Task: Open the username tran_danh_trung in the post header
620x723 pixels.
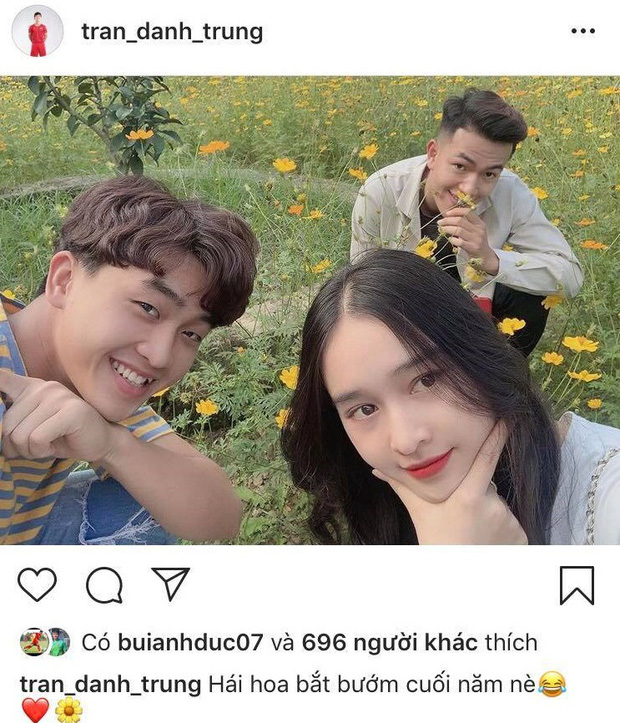Action: tap(172, 32)
